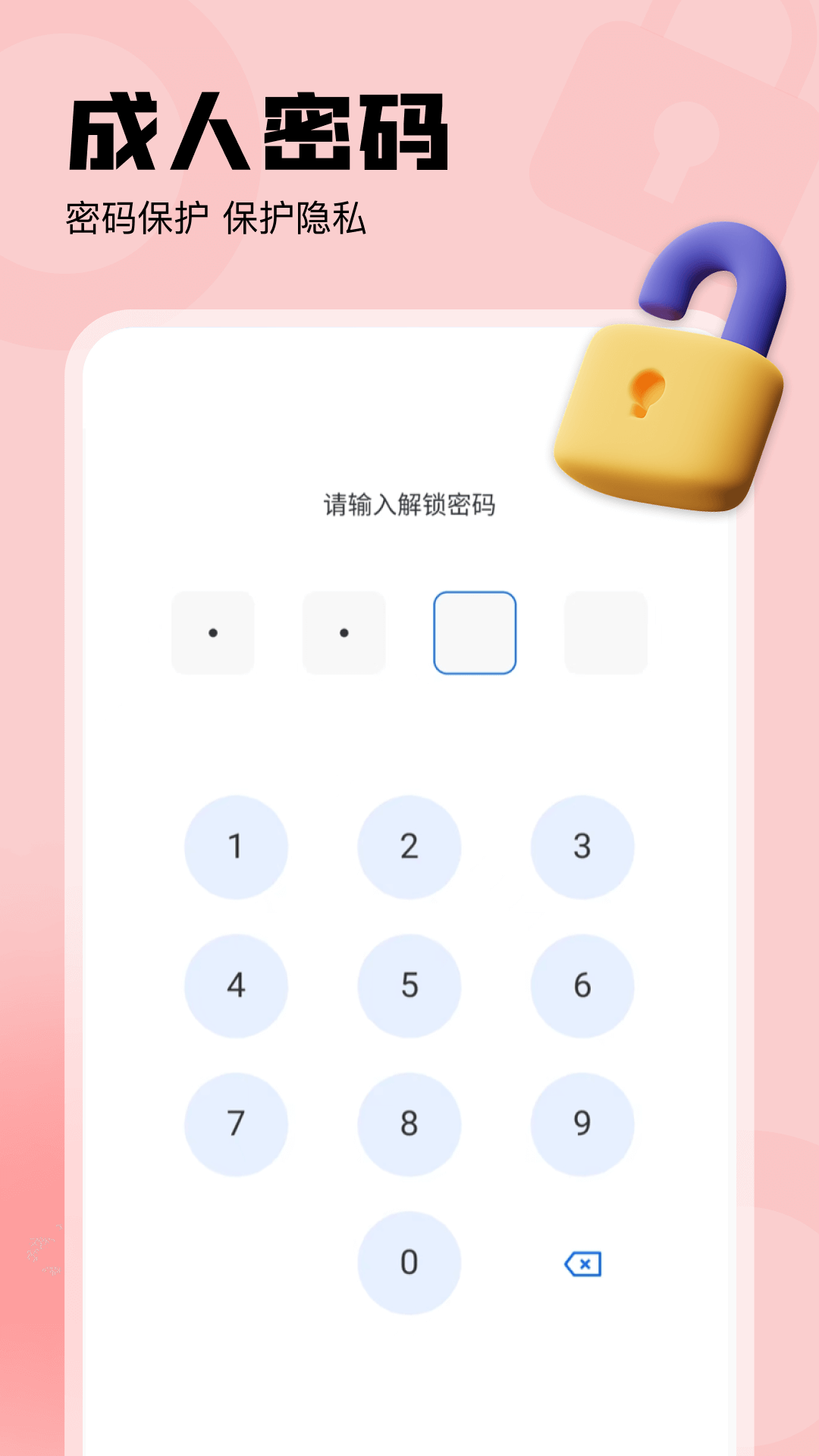Tap the backspace delete key
This screenshot has width=819, height=1456.
583,1261
